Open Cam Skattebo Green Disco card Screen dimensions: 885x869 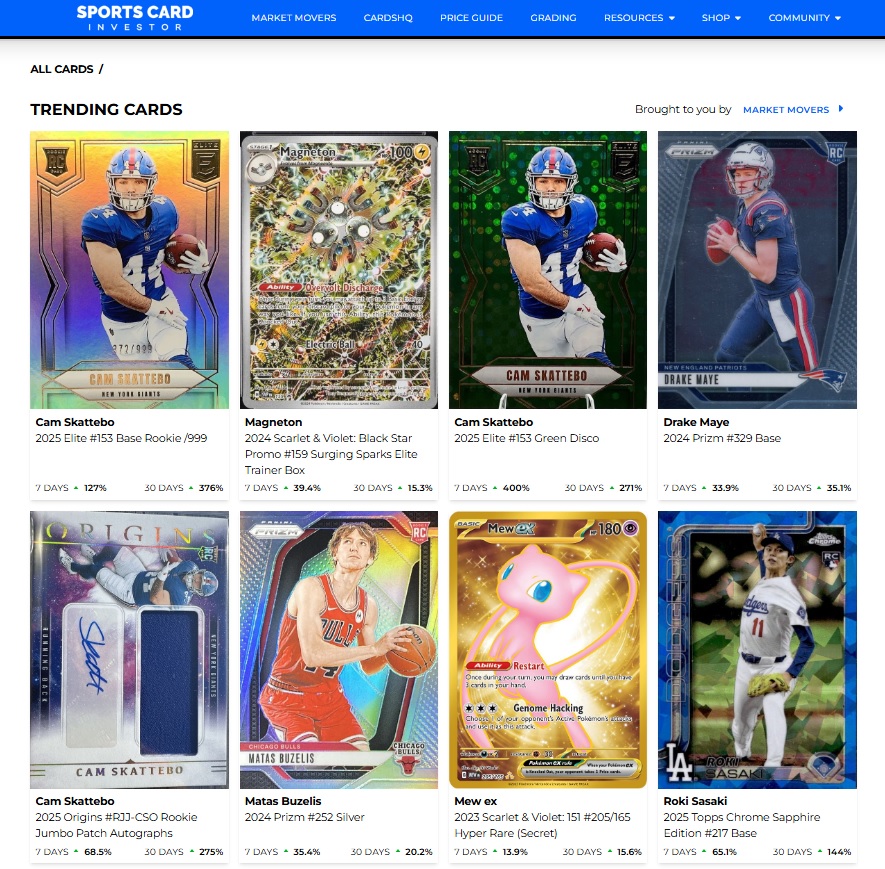pyautogui.click(x=547, y=270)
